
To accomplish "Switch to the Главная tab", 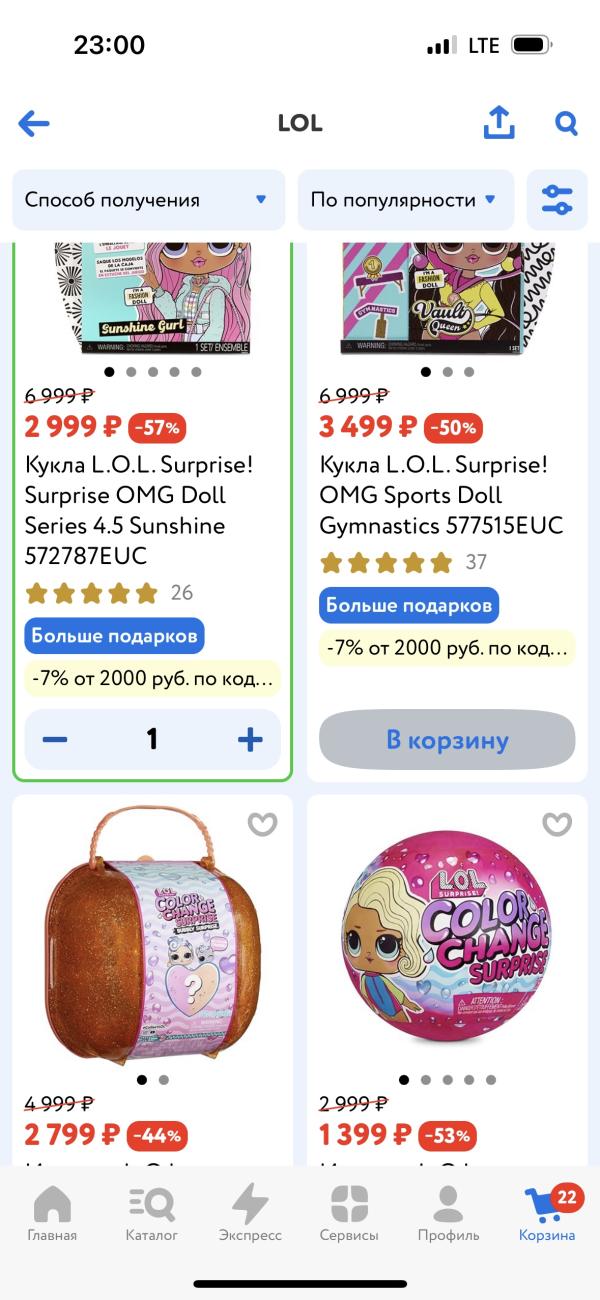I will [52, 1213].
